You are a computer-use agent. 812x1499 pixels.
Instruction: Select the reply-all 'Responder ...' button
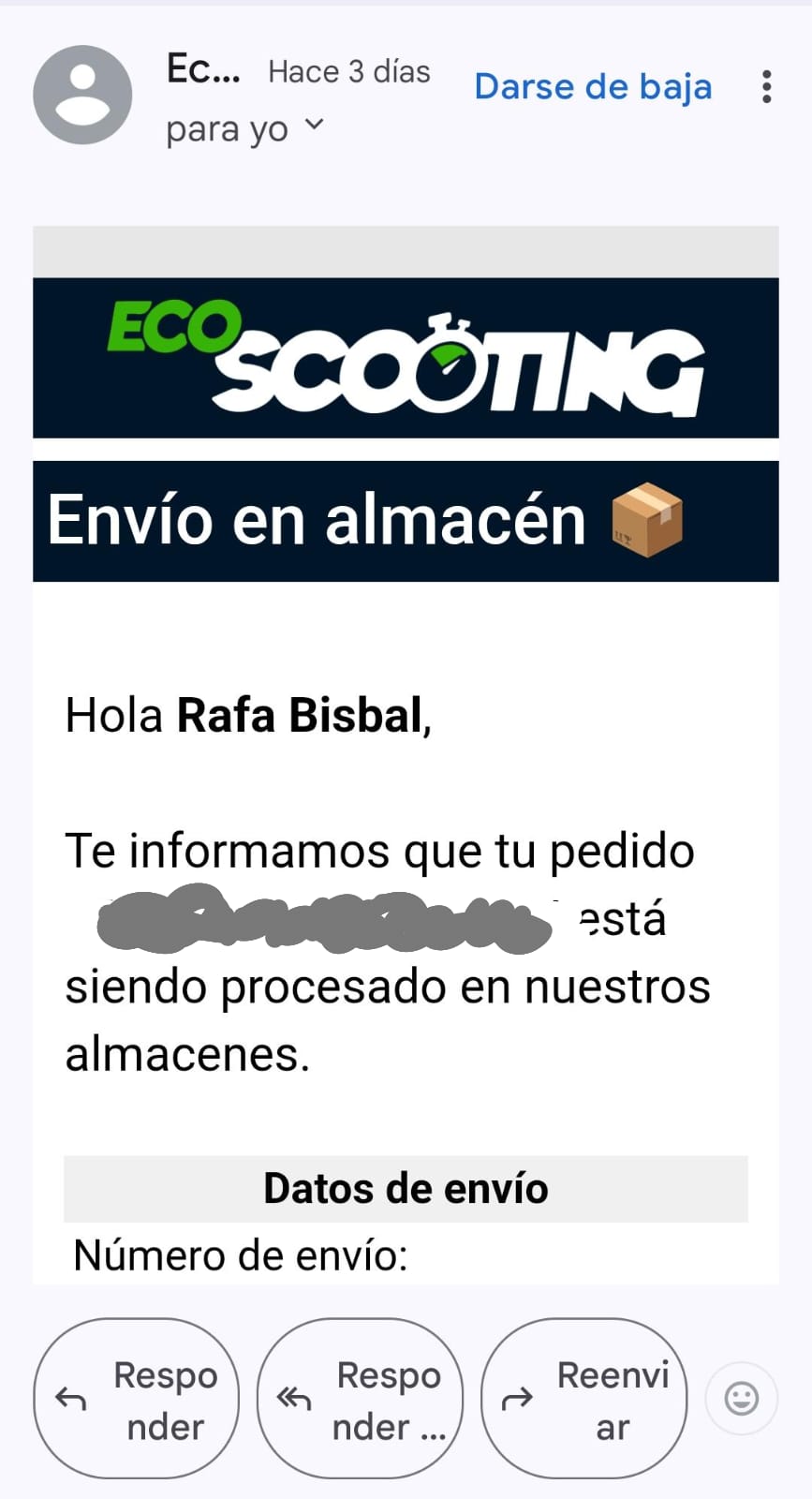[x=361, y=1399]
